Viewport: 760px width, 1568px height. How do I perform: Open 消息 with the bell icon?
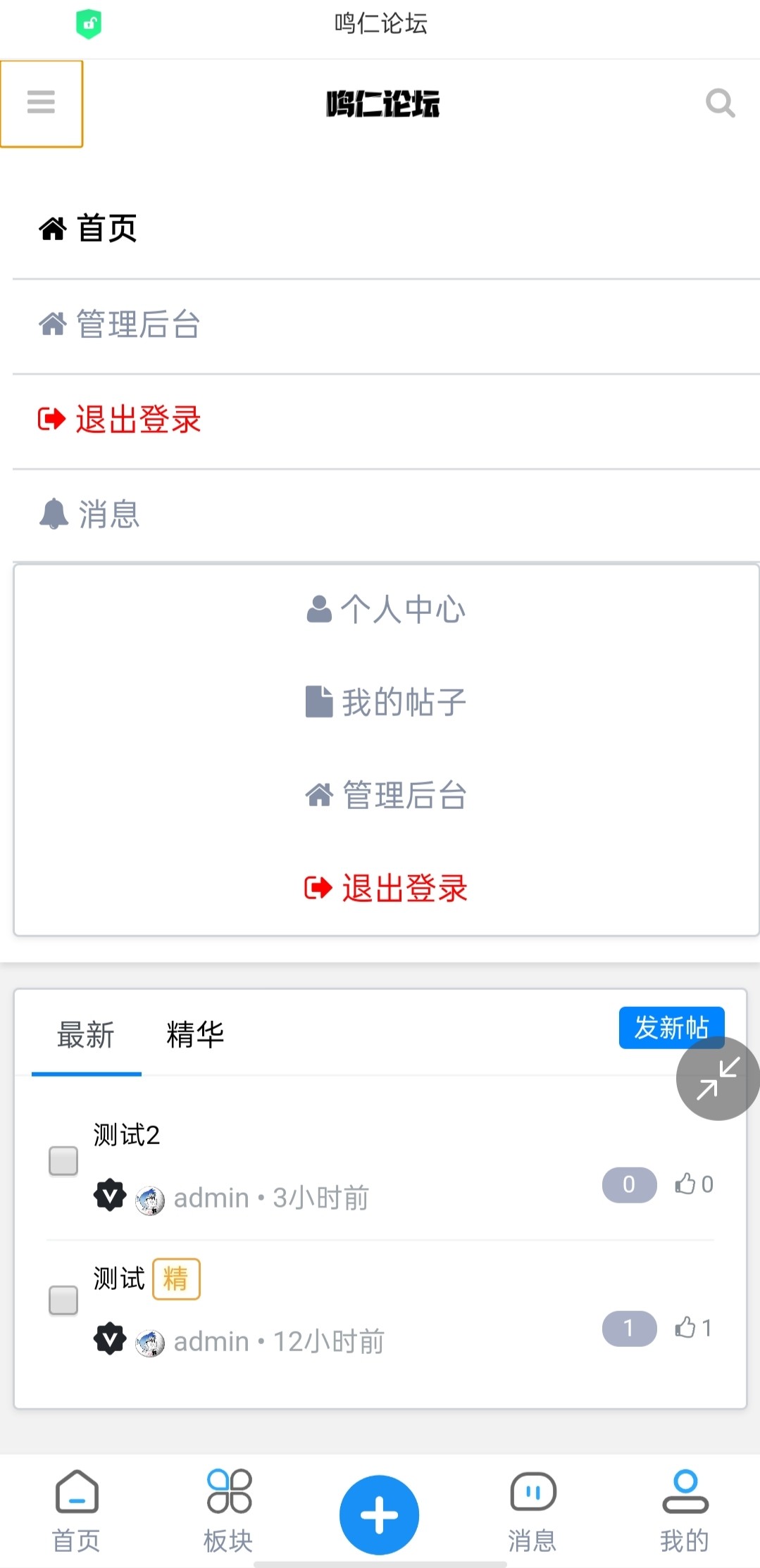click(x=89, y=514)
